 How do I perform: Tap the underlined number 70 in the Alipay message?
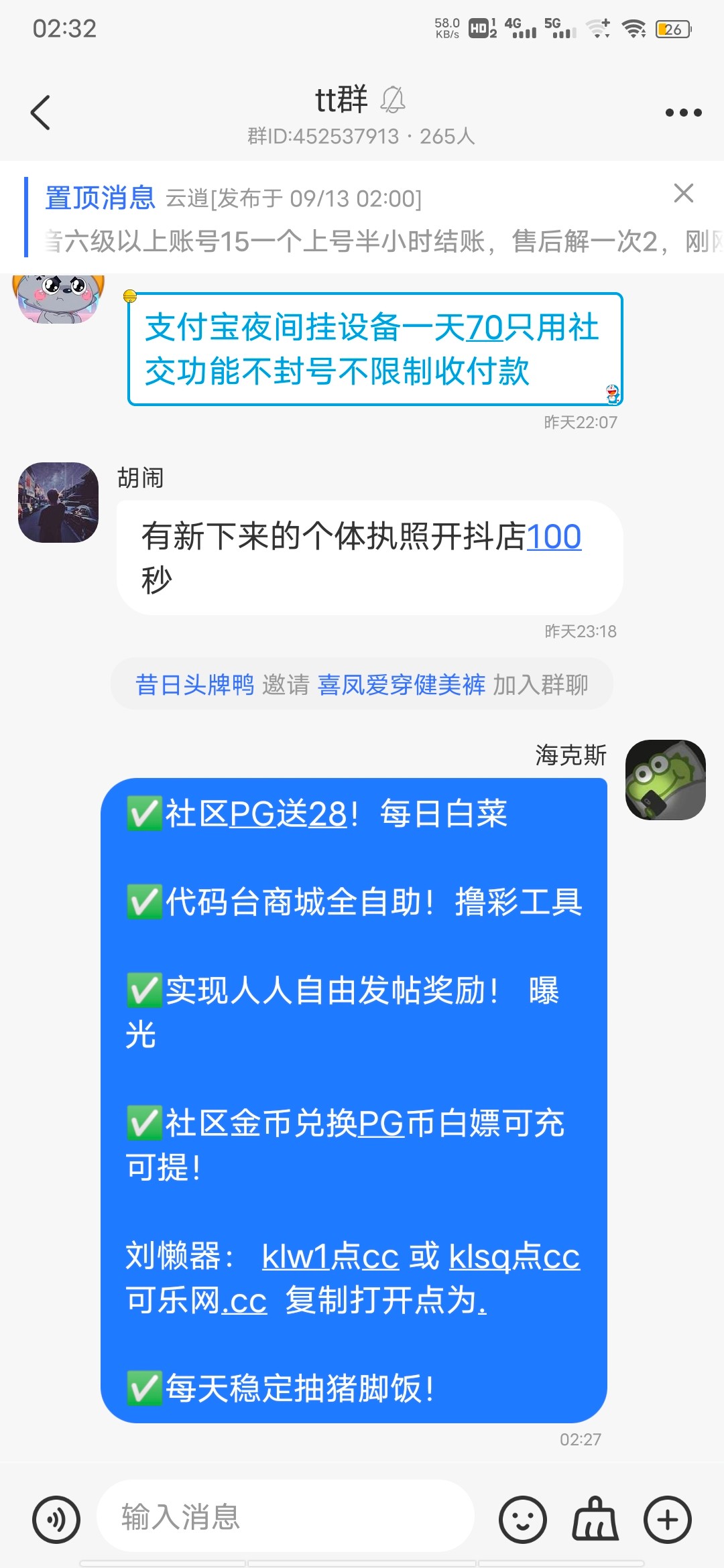(485, 328)
